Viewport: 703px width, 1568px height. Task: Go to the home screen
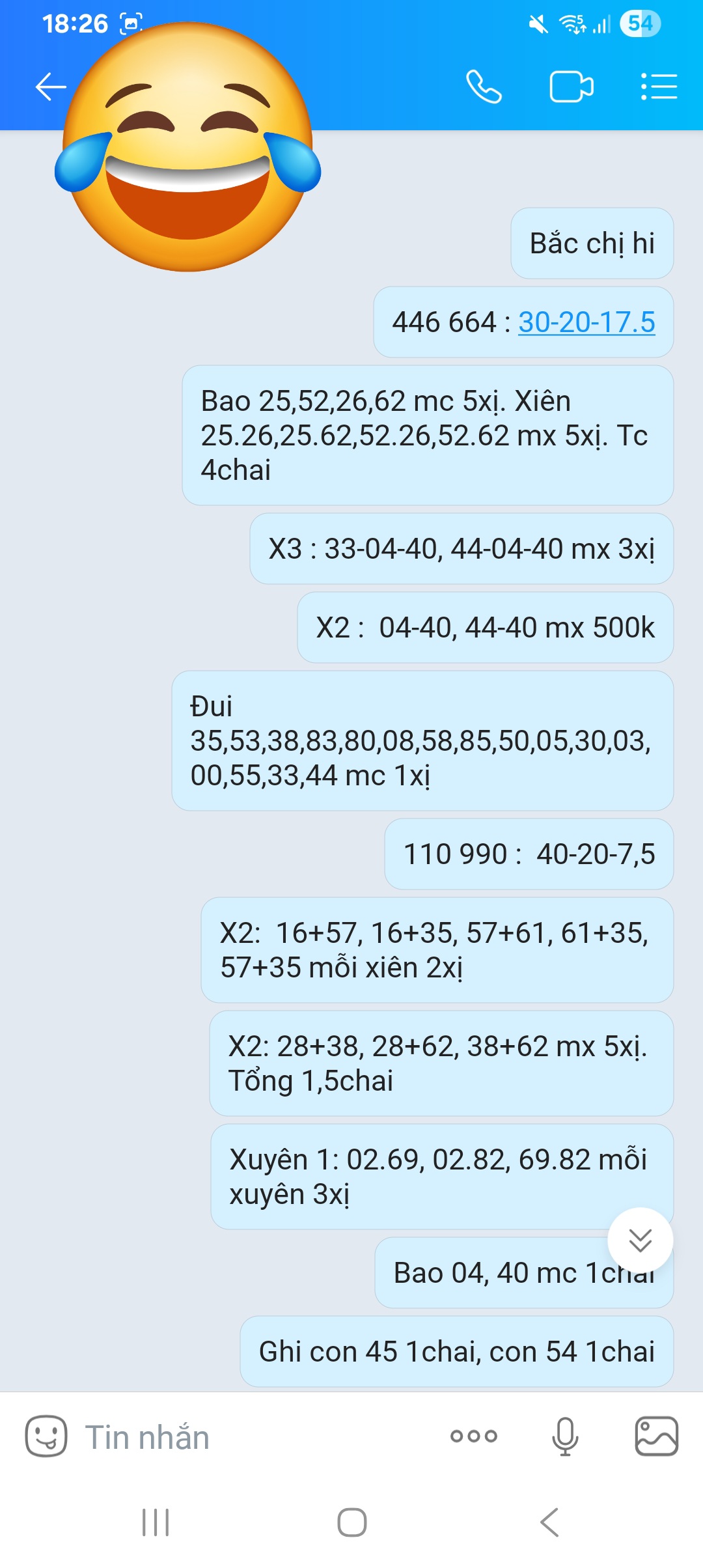click(351, 1522)
